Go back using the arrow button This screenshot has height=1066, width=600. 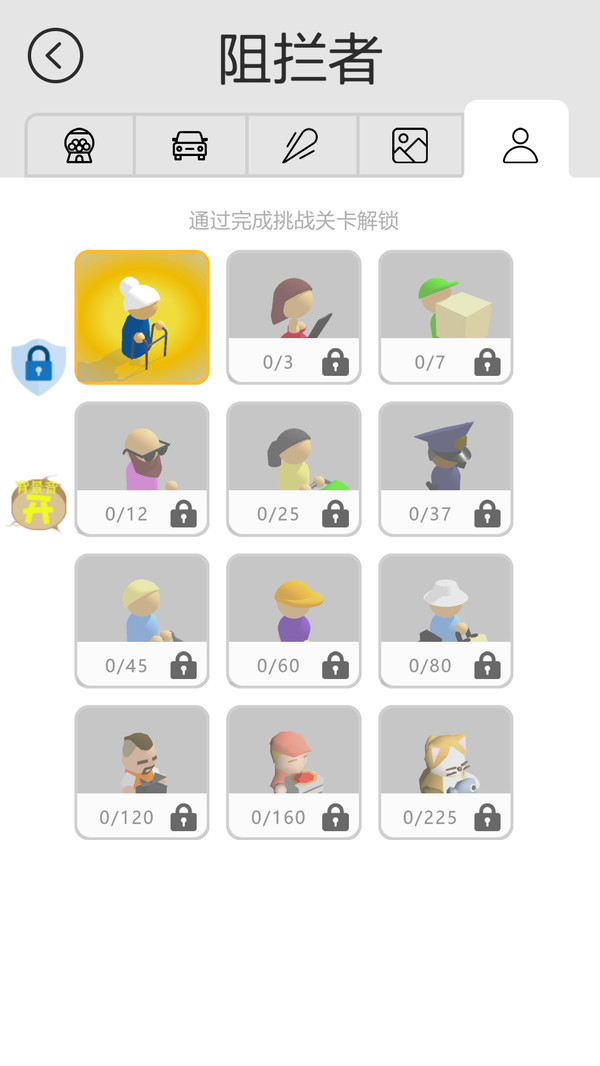click(x=55, y=55)
